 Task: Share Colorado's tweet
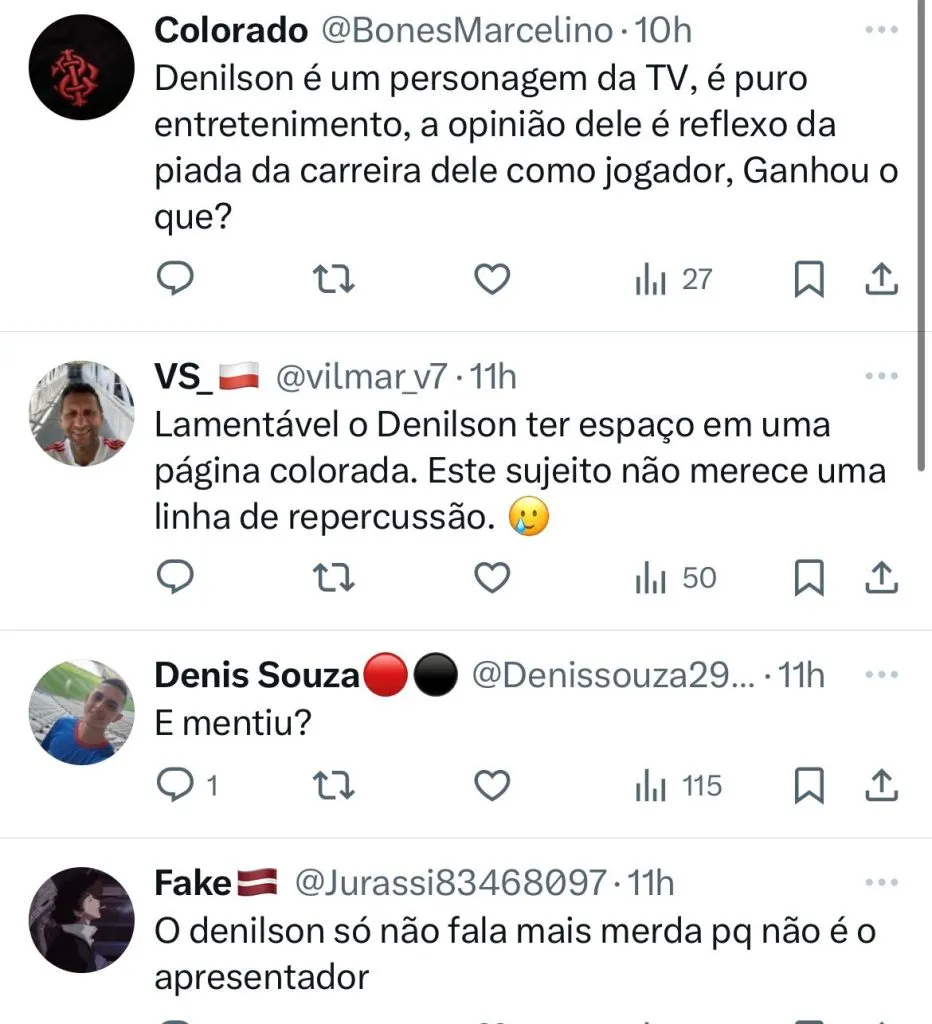point(880,281)
